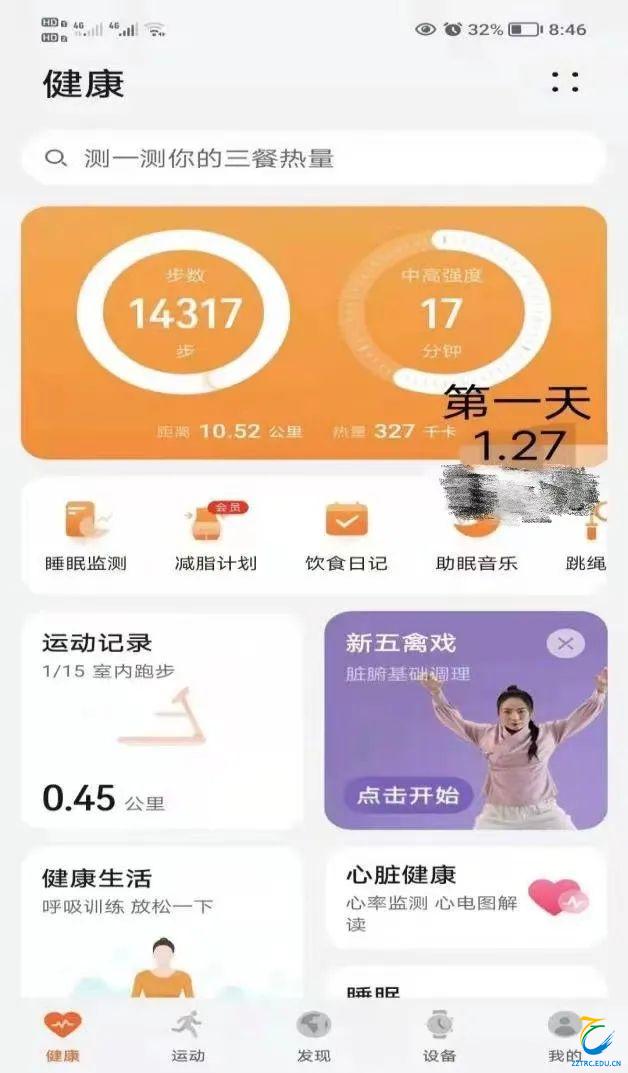Select the 健康 tab
The width and height of the screenshot is (628, 1073).
click(x=63, y=1035)
